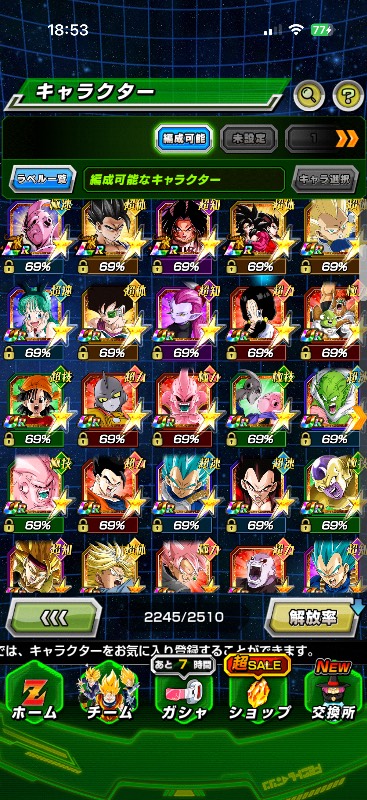
Task: Open the ラベル一覧 label list
Action: 42,179
